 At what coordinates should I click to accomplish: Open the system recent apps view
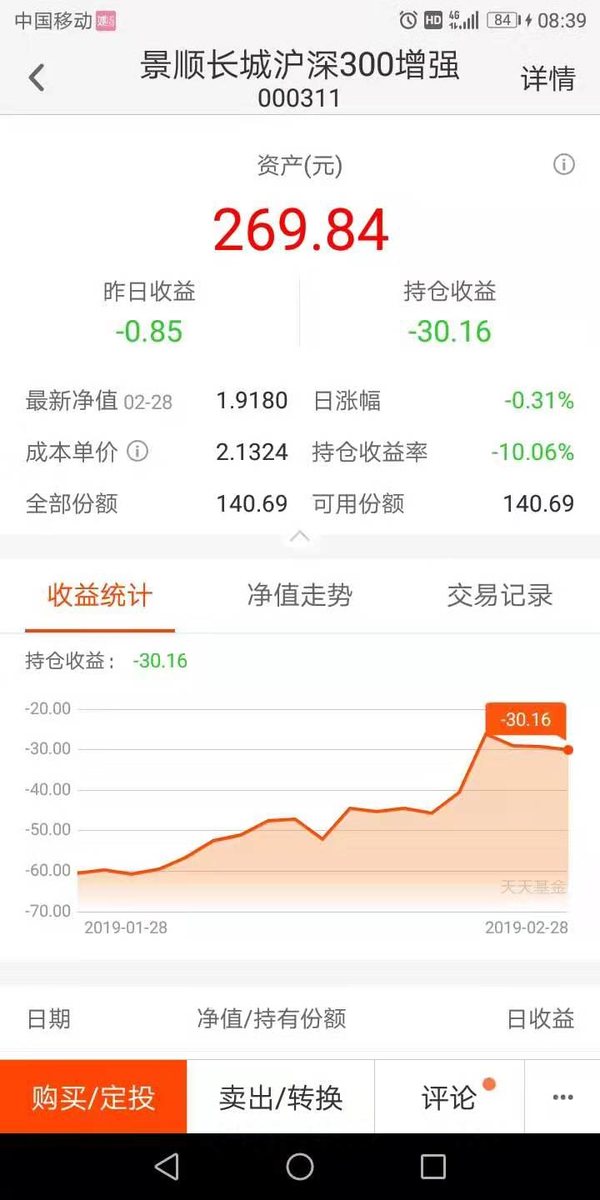pos(433,1166)
